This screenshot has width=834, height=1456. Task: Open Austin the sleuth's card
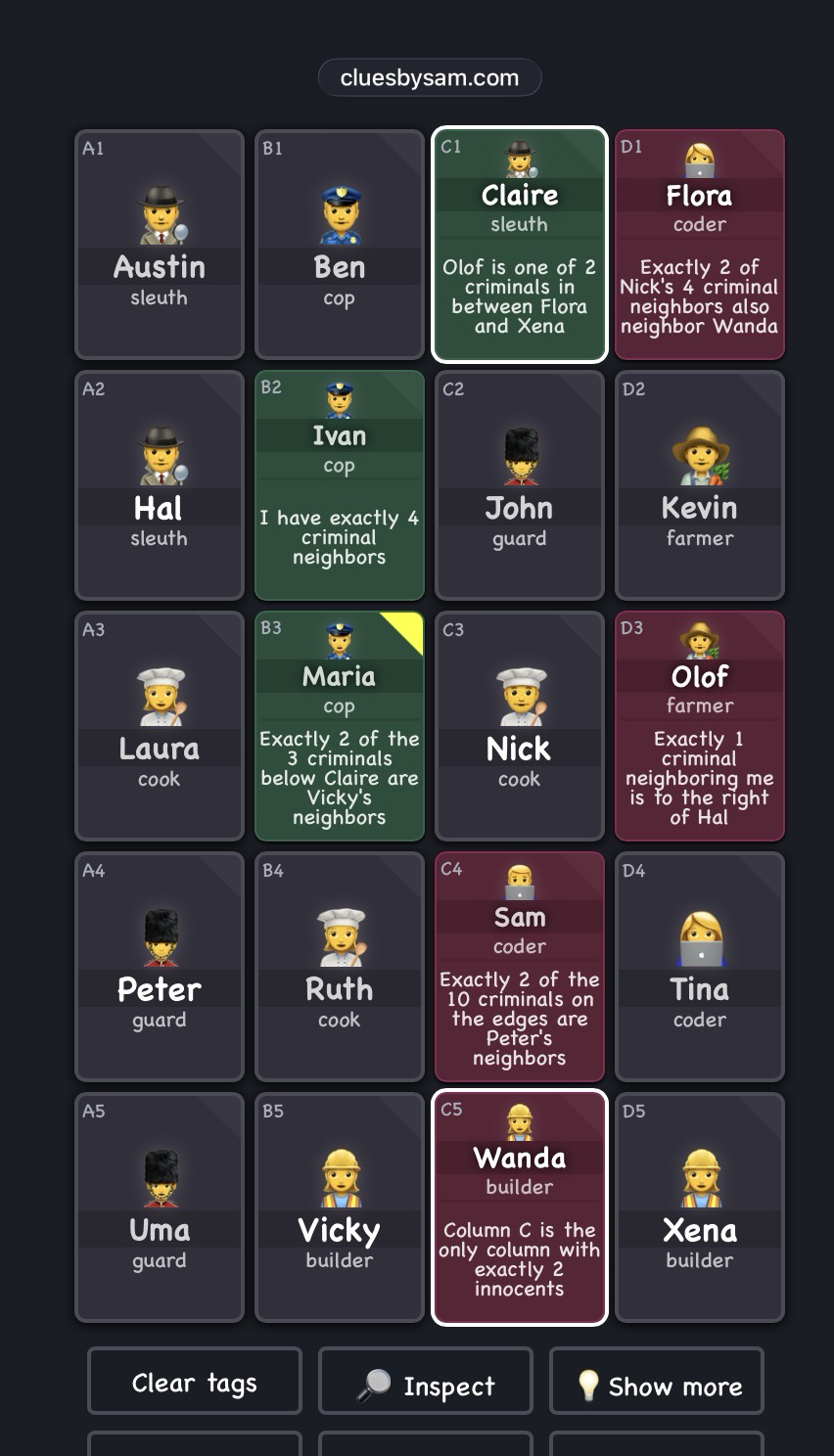160,245
